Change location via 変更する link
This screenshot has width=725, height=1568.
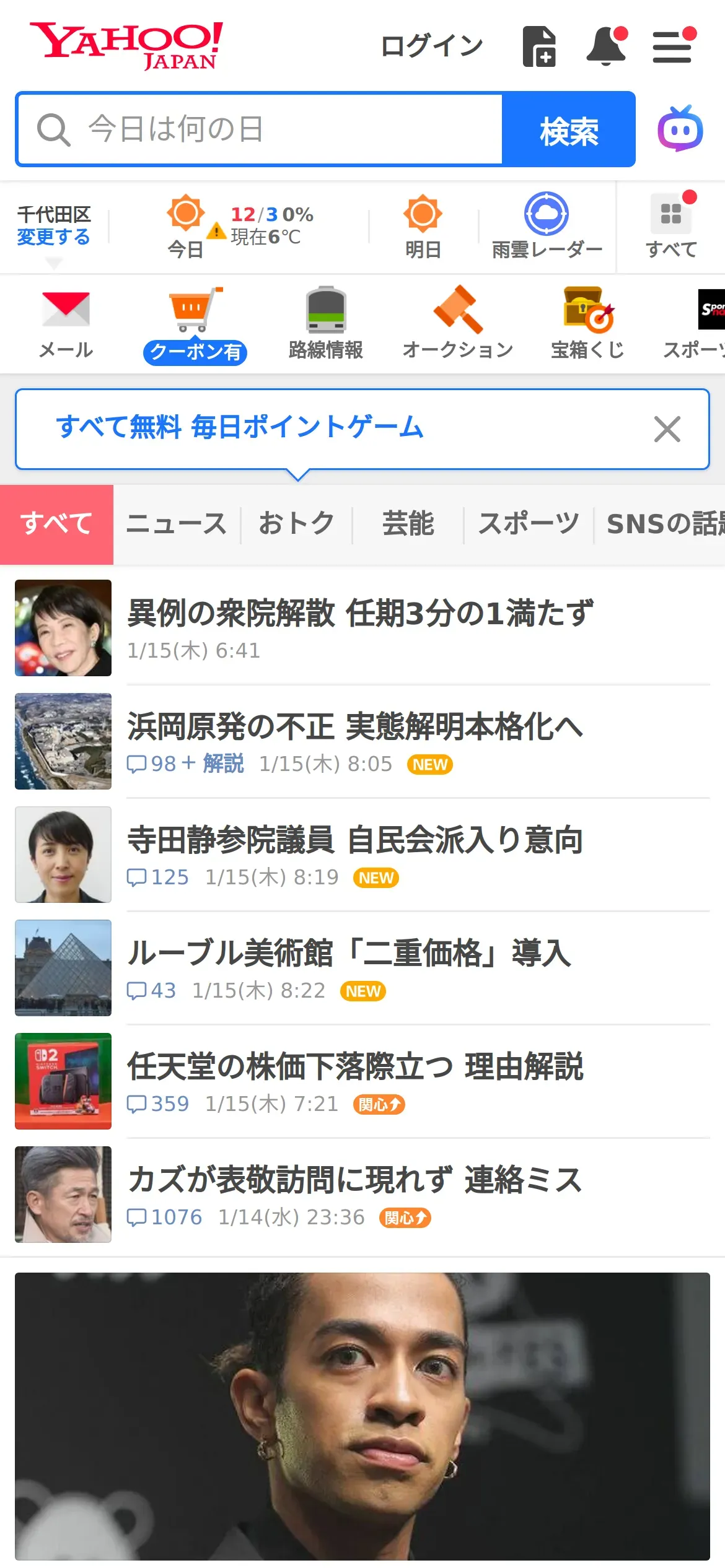point(53,237)
